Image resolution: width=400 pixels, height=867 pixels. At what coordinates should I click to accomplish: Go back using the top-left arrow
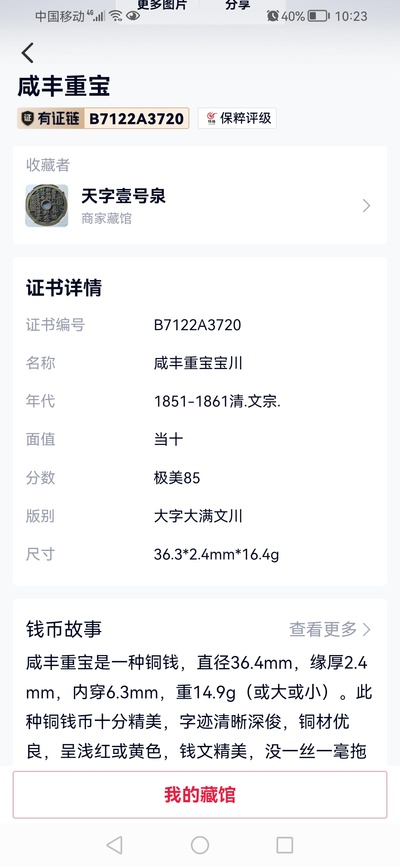click(x=27, y=53)
